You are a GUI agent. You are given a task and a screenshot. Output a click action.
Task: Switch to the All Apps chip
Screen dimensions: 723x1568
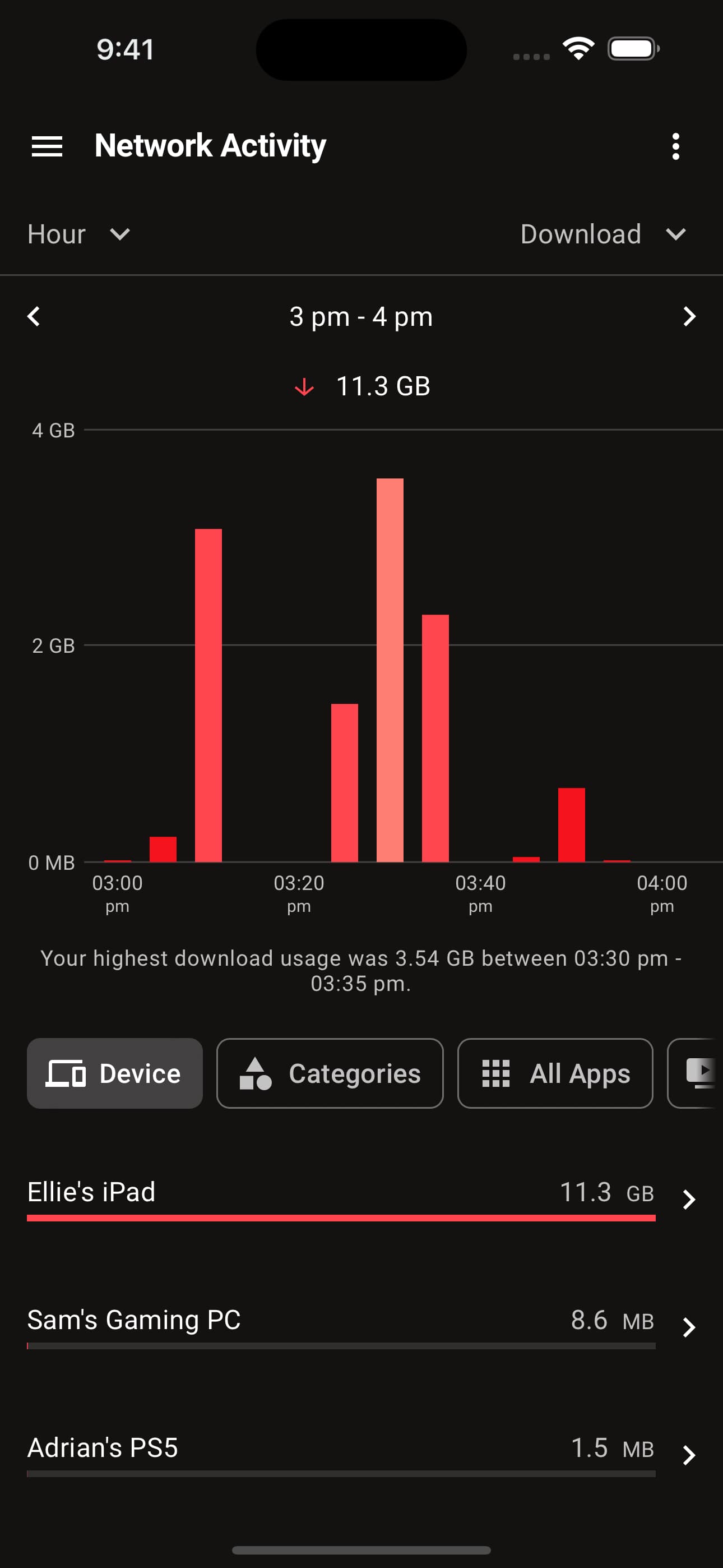coord(555,1073)
